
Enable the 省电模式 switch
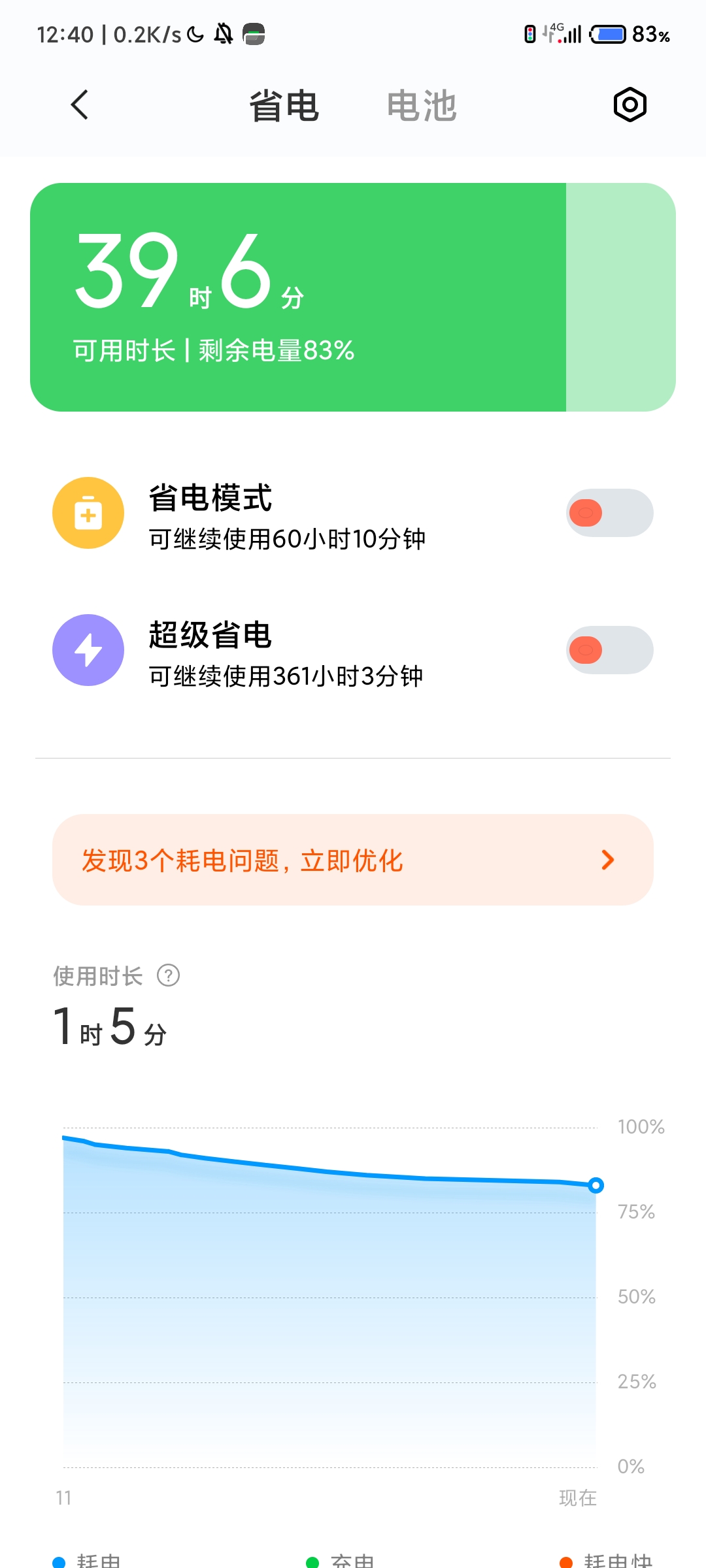[609, 513]
